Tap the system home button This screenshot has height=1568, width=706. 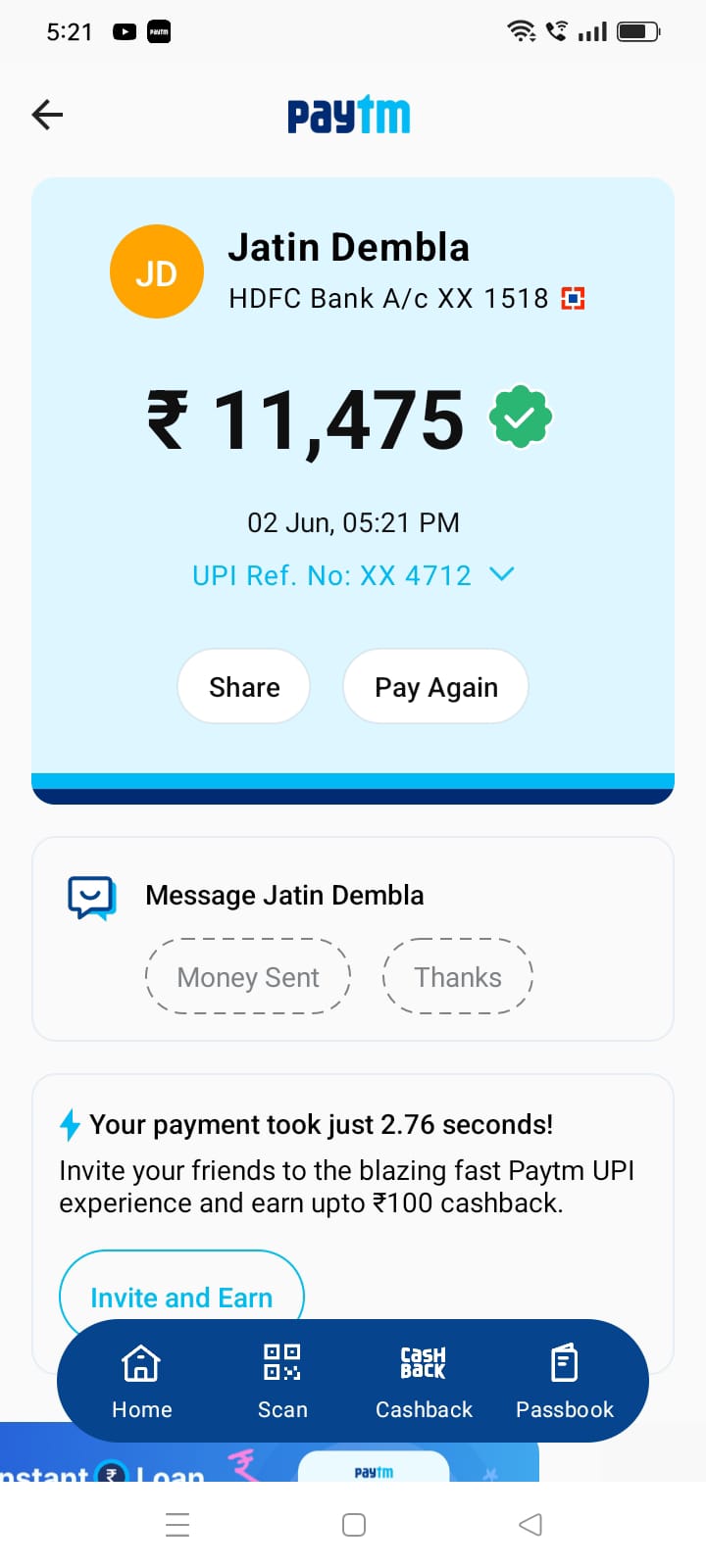click(354, 1525)
